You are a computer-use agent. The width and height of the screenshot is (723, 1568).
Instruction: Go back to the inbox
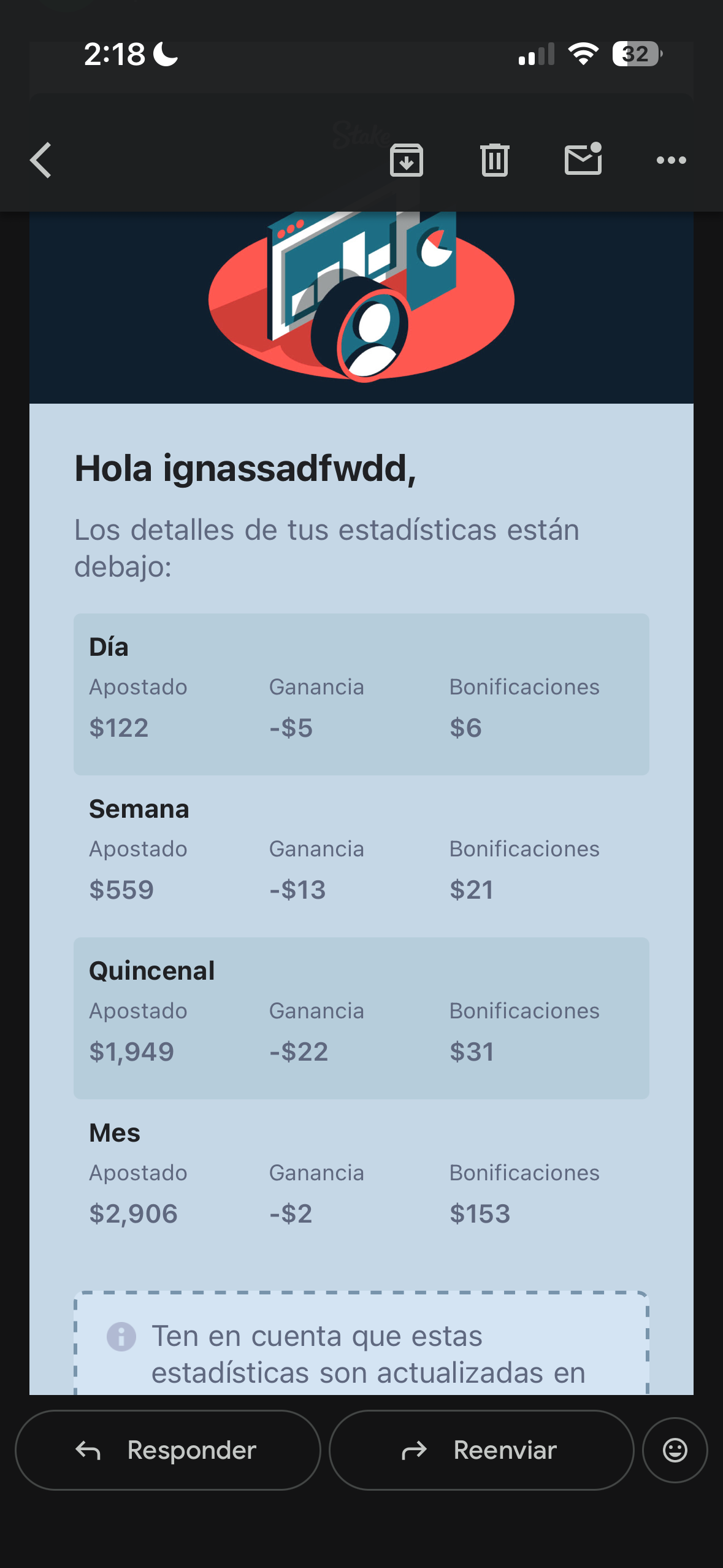point(40,160)
